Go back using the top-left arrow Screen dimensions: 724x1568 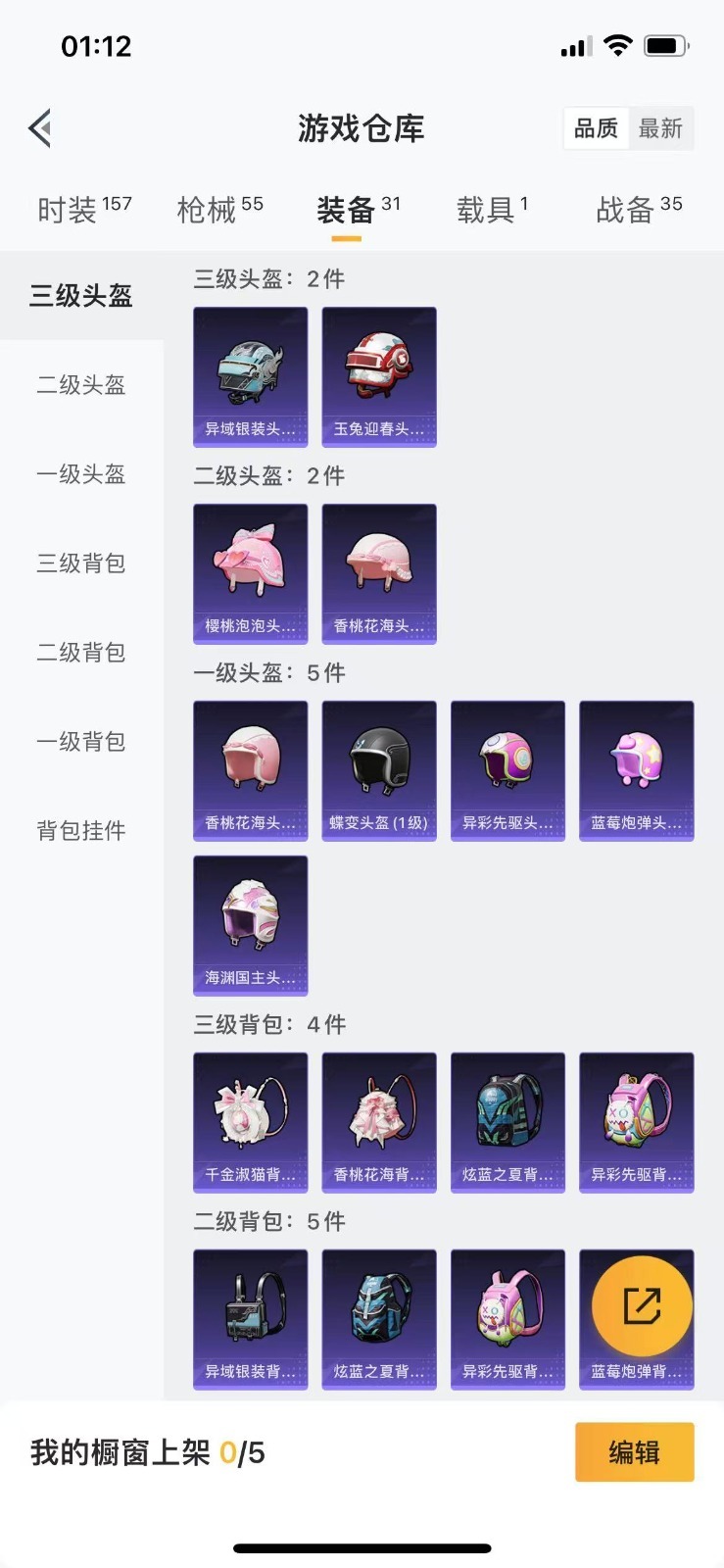40,128
